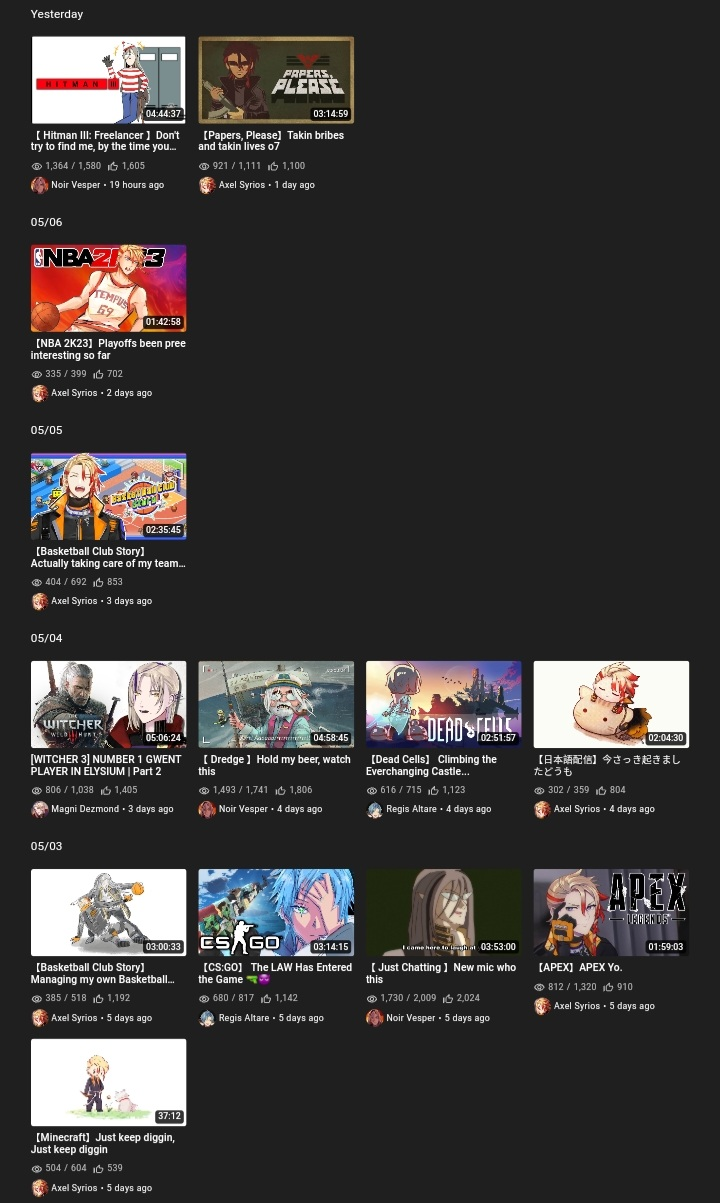
Task: Open the Japanese stream 日本語配信 video
Action: [611, 704]
